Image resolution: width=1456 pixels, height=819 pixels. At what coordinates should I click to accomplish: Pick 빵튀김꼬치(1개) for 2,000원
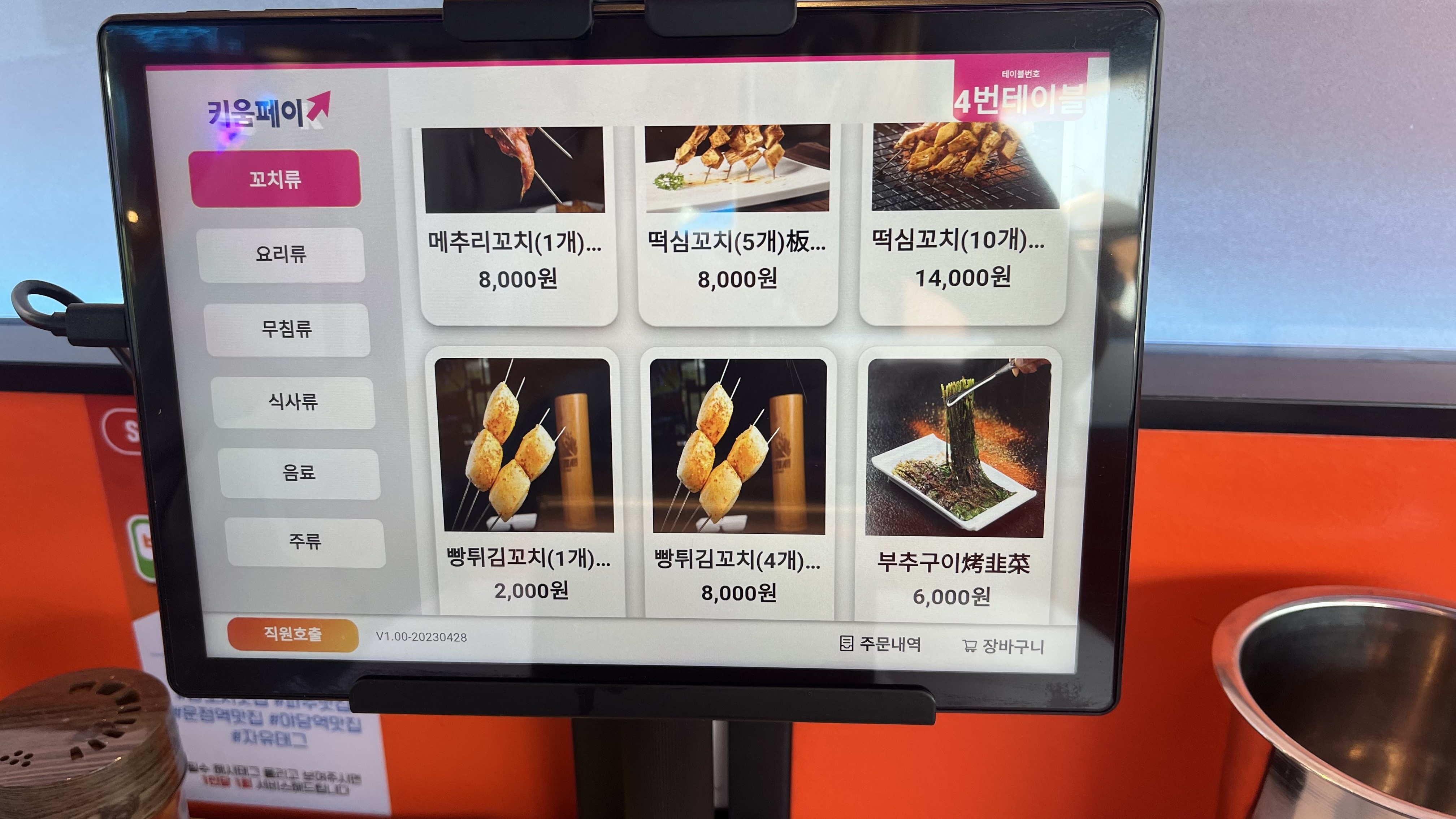coord(528,480)
